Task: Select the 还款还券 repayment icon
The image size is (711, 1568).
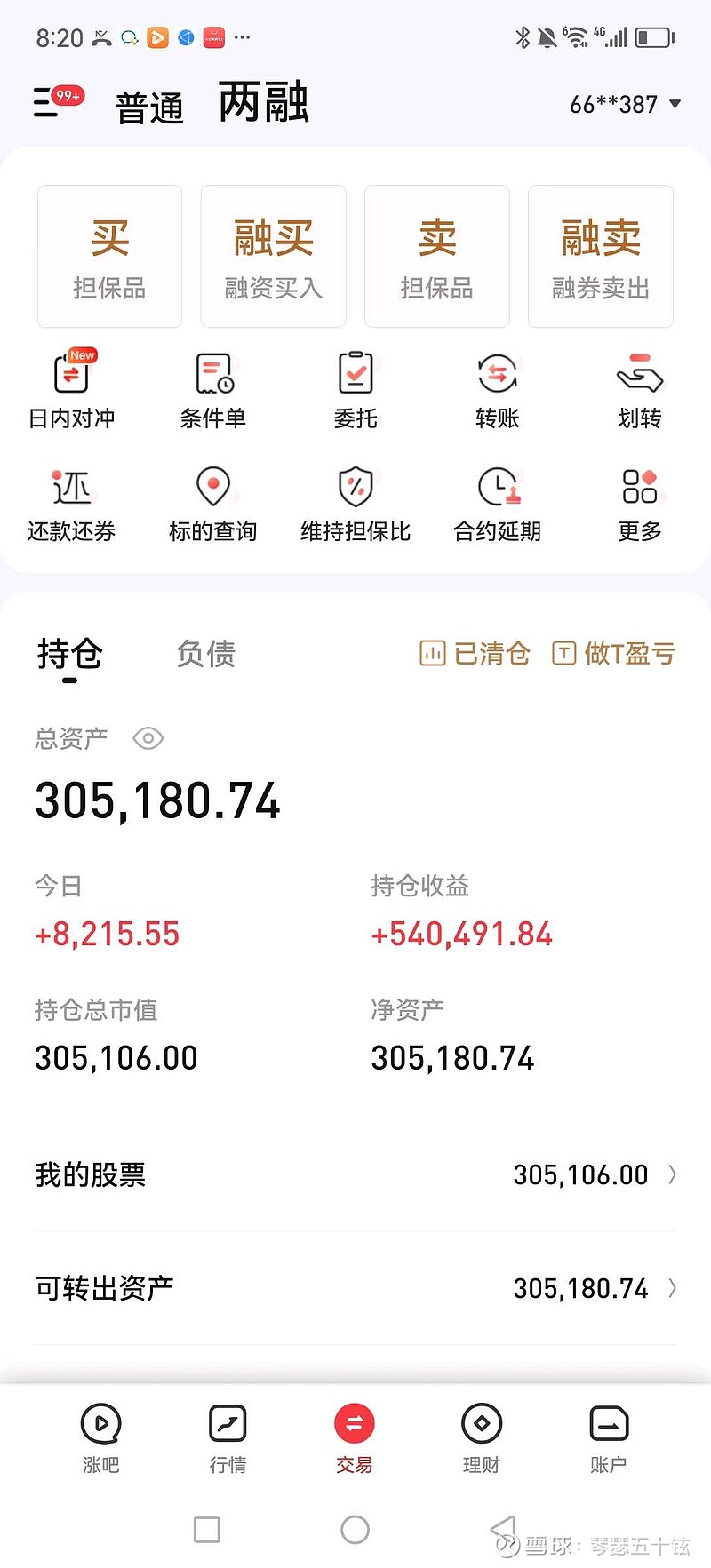Action: point(71,500)
